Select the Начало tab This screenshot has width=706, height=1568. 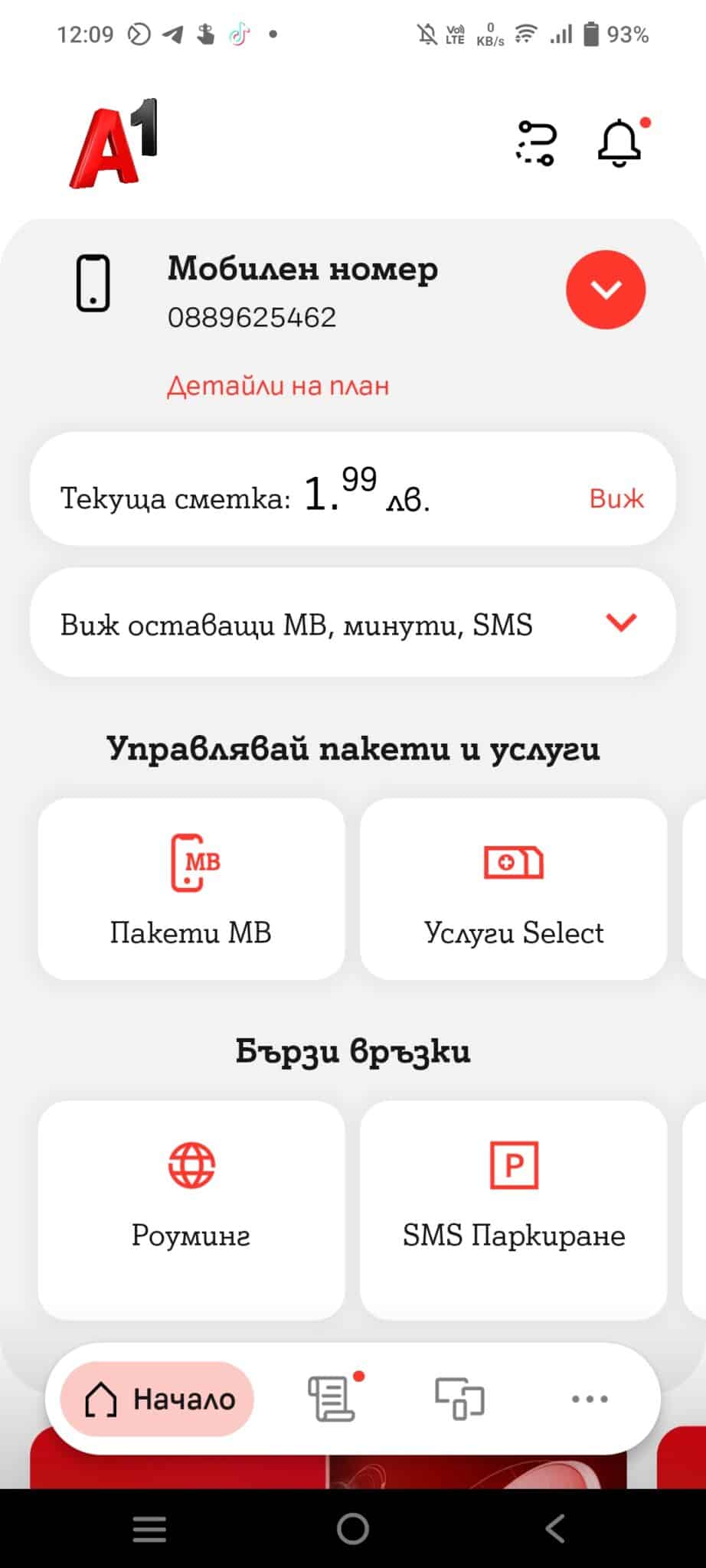click(x=157, y=1399)
